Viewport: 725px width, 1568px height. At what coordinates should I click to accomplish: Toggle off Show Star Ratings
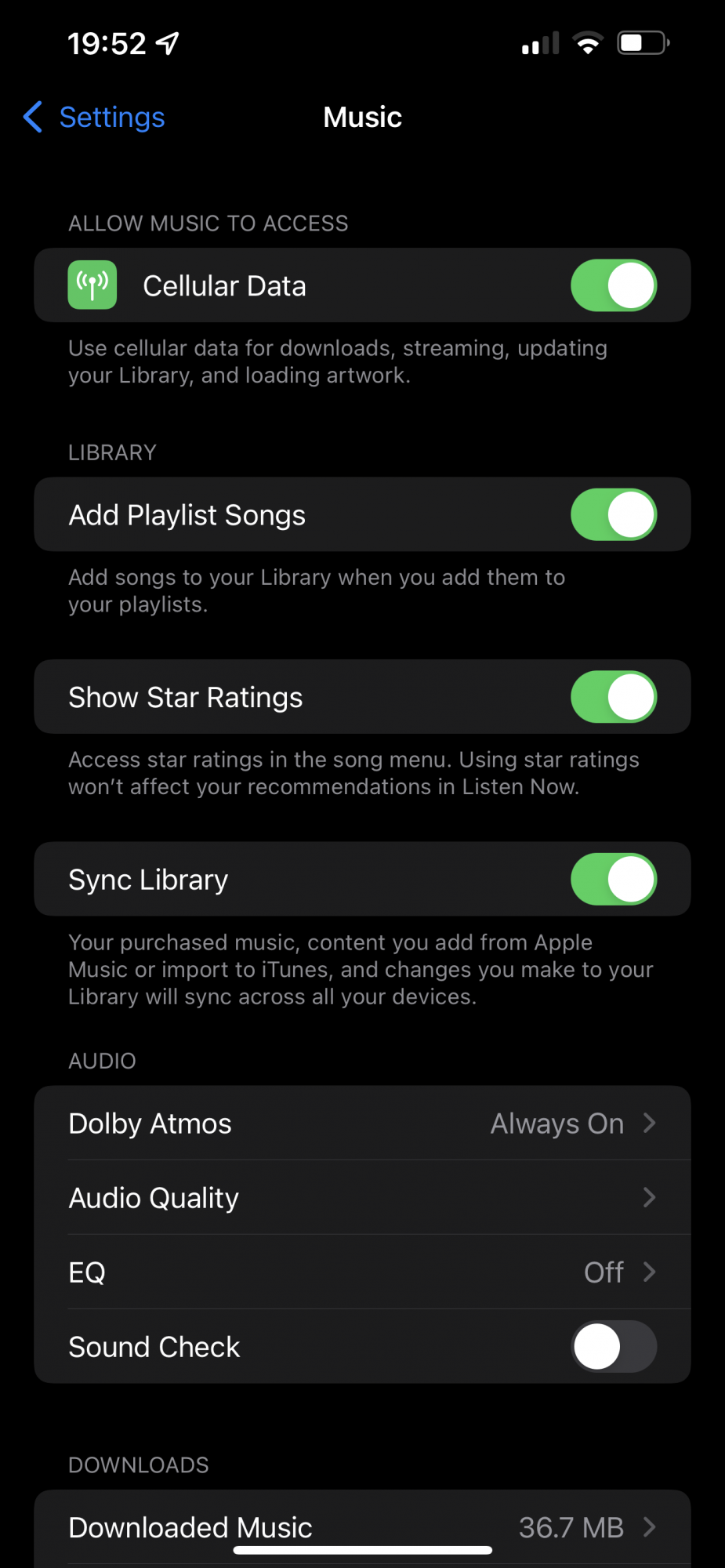[x=613, y=697]
